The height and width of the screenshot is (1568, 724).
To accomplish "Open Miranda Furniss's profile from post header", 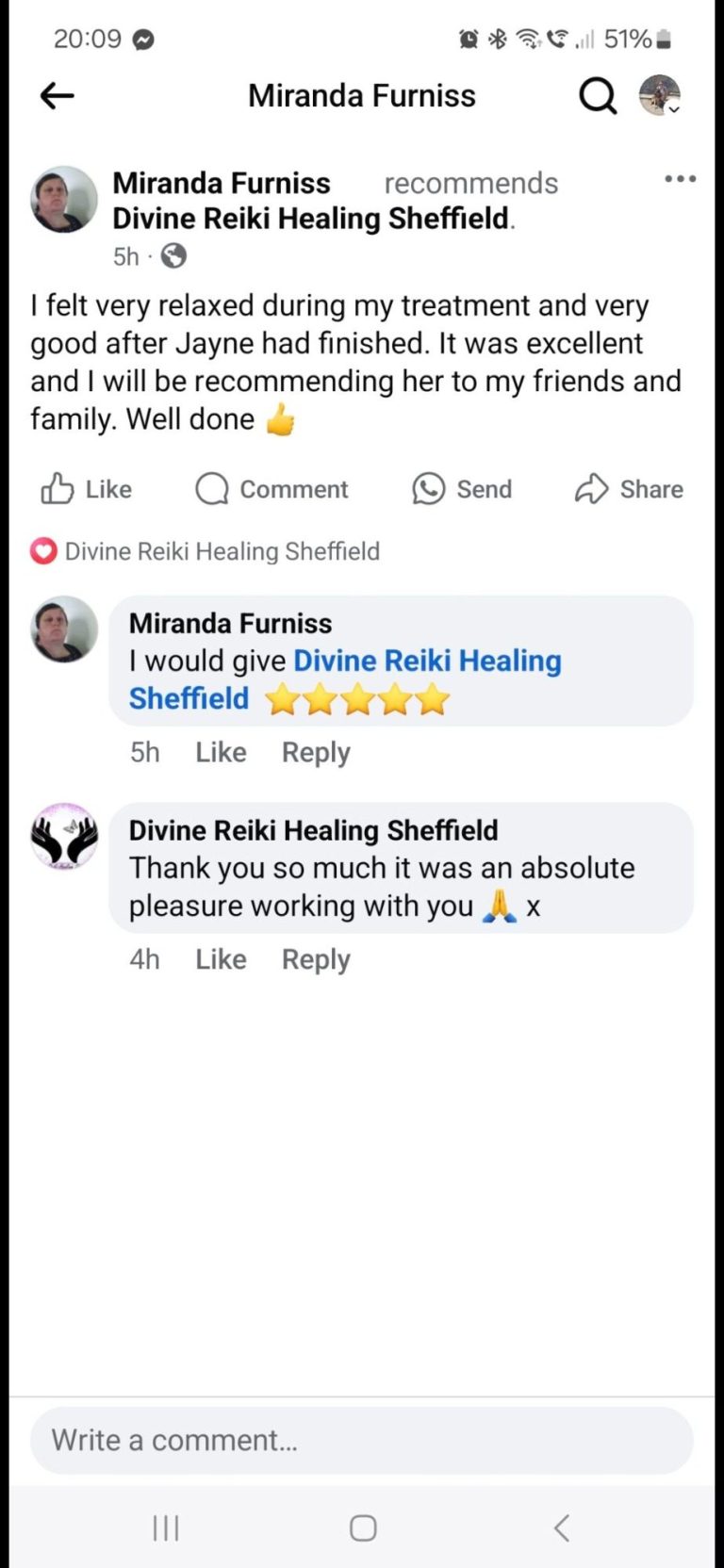I will pos(222,183).
